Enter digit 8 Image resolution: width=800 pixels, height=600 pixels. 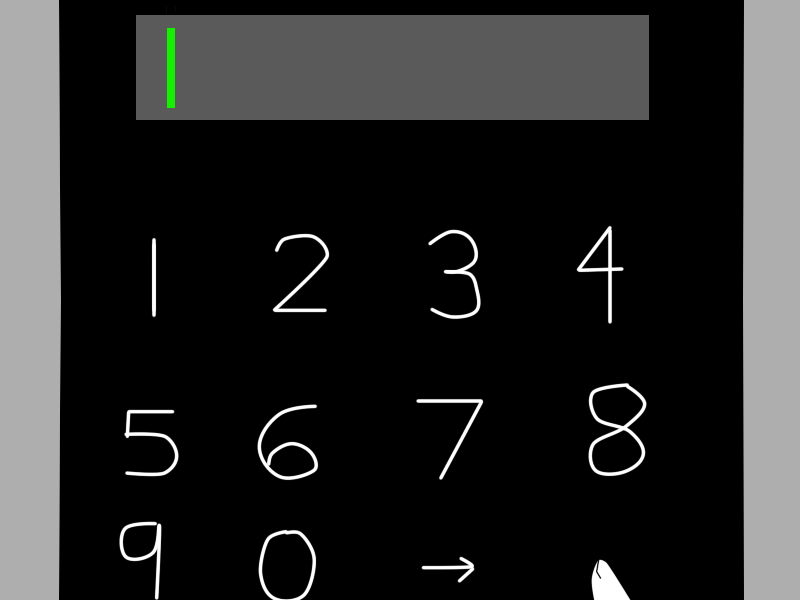[616, 430]
